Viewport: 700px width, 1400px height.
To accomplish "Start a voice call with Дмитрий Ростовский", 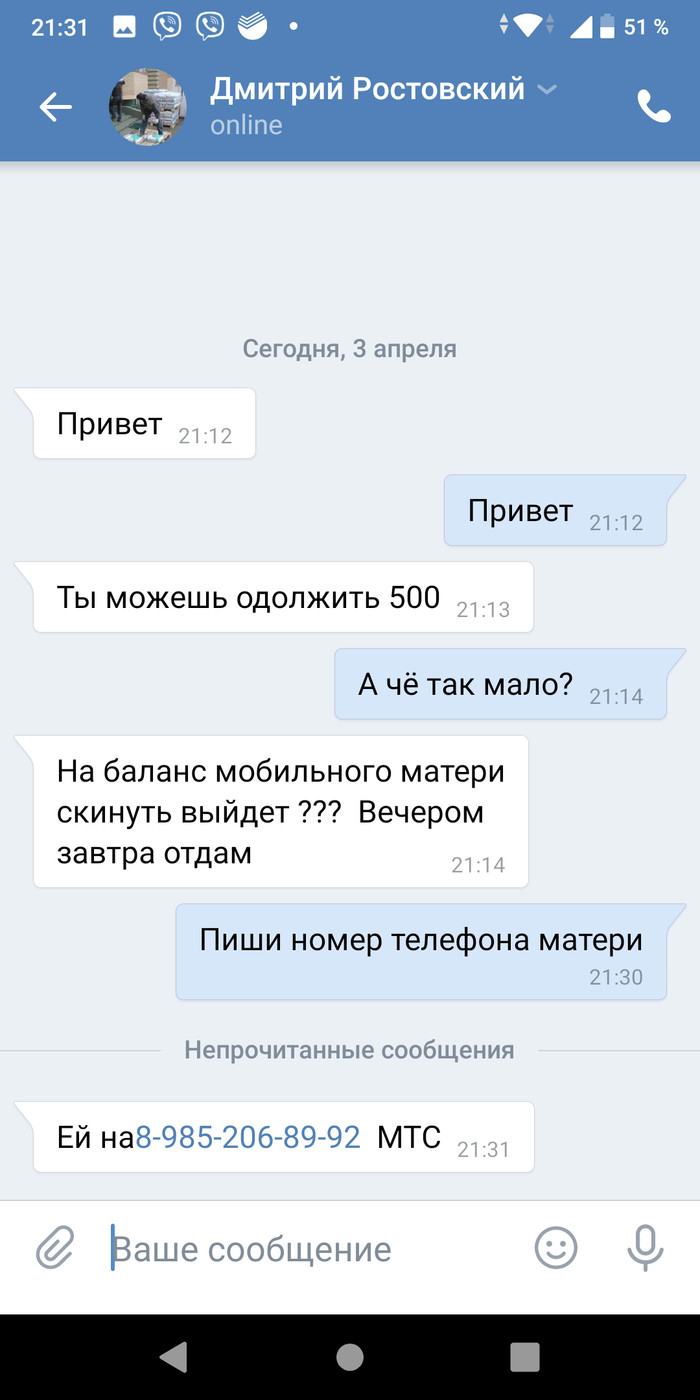I will (654, 107).
